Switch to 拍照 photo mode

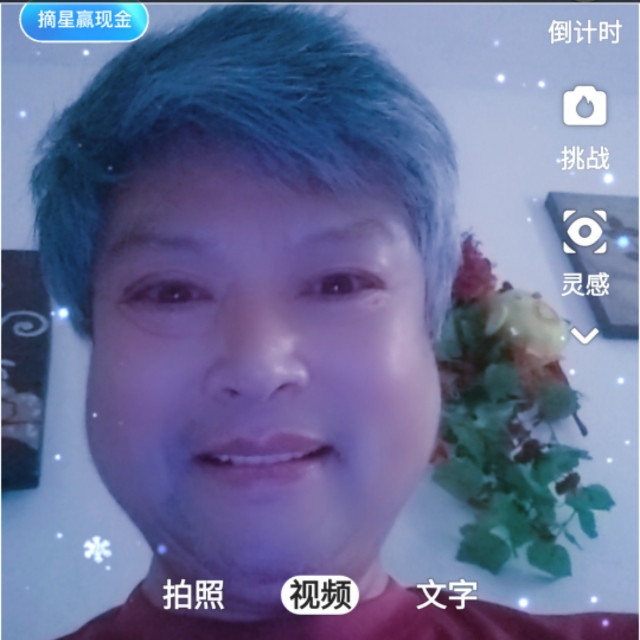tap(193, 595)
